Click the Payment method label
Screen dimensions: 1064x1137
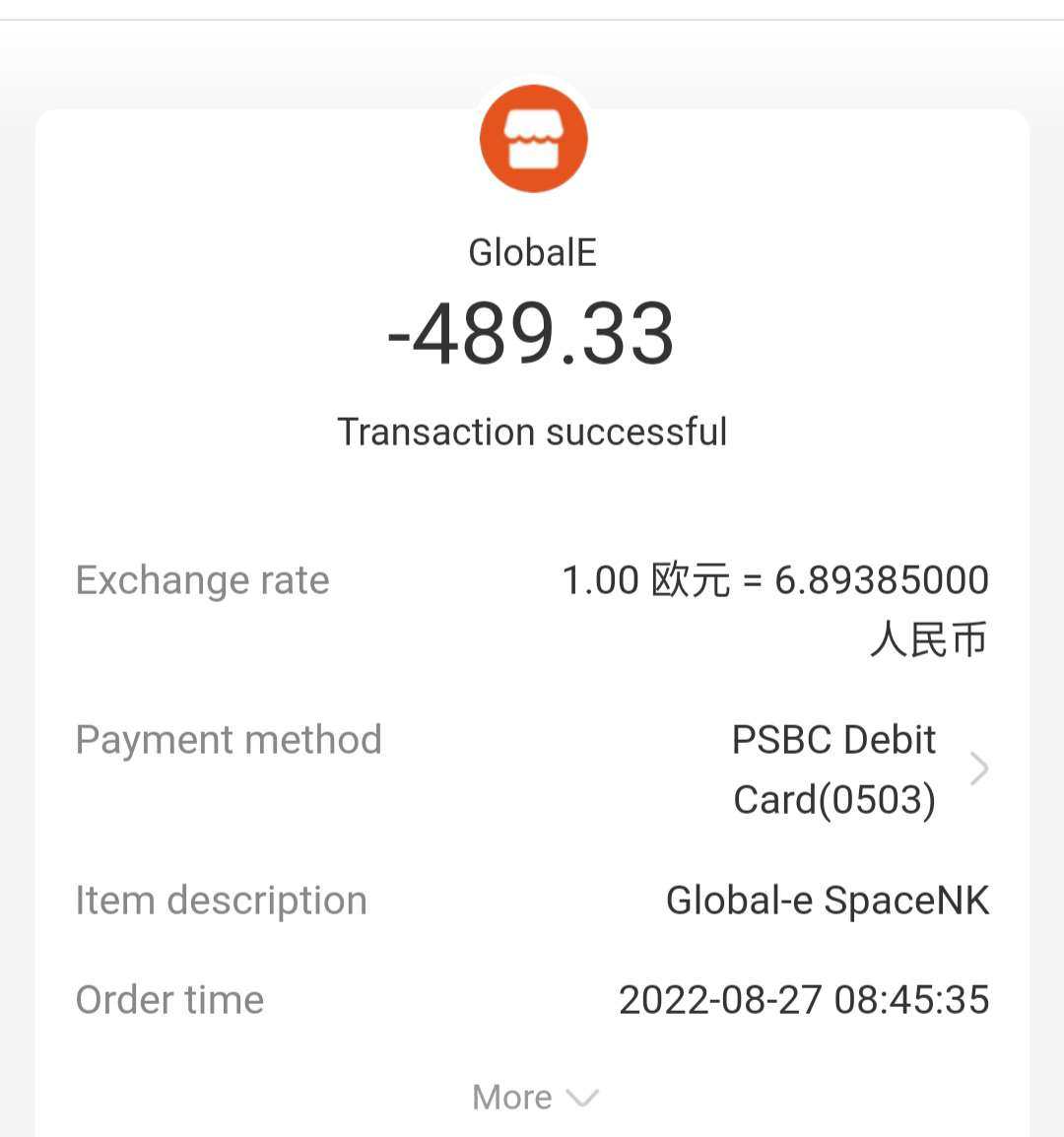coord(229,739)
